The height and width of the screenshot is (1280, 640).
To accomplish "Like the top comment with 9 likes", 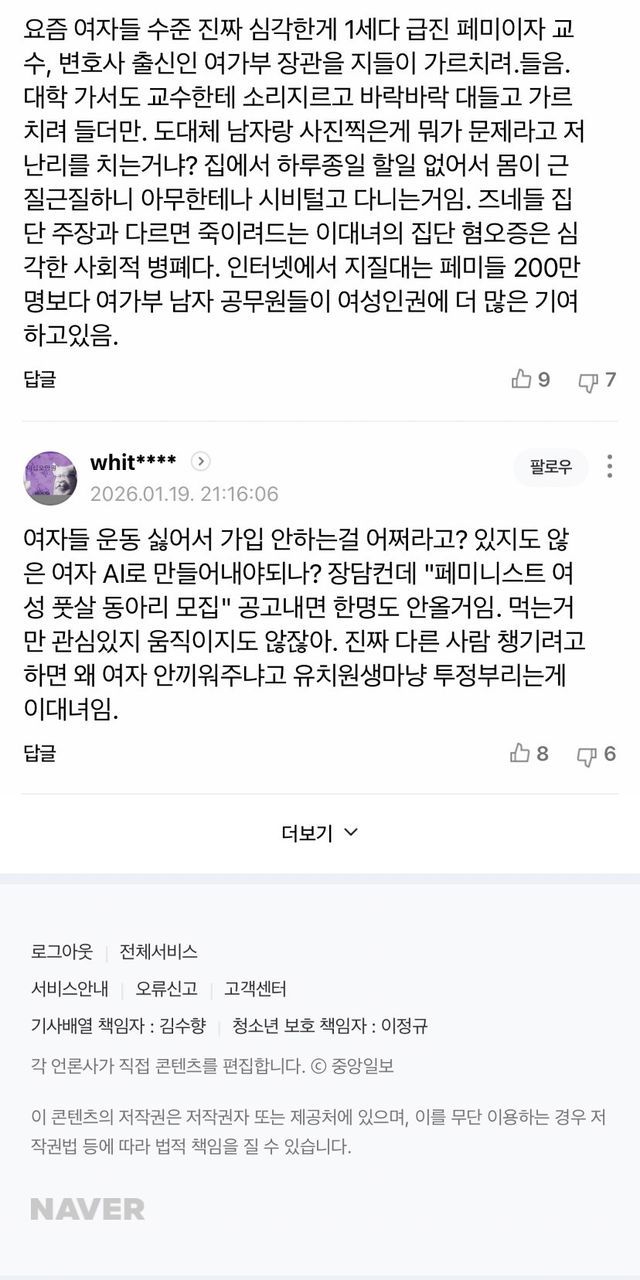I will click(x=531, y=380).
